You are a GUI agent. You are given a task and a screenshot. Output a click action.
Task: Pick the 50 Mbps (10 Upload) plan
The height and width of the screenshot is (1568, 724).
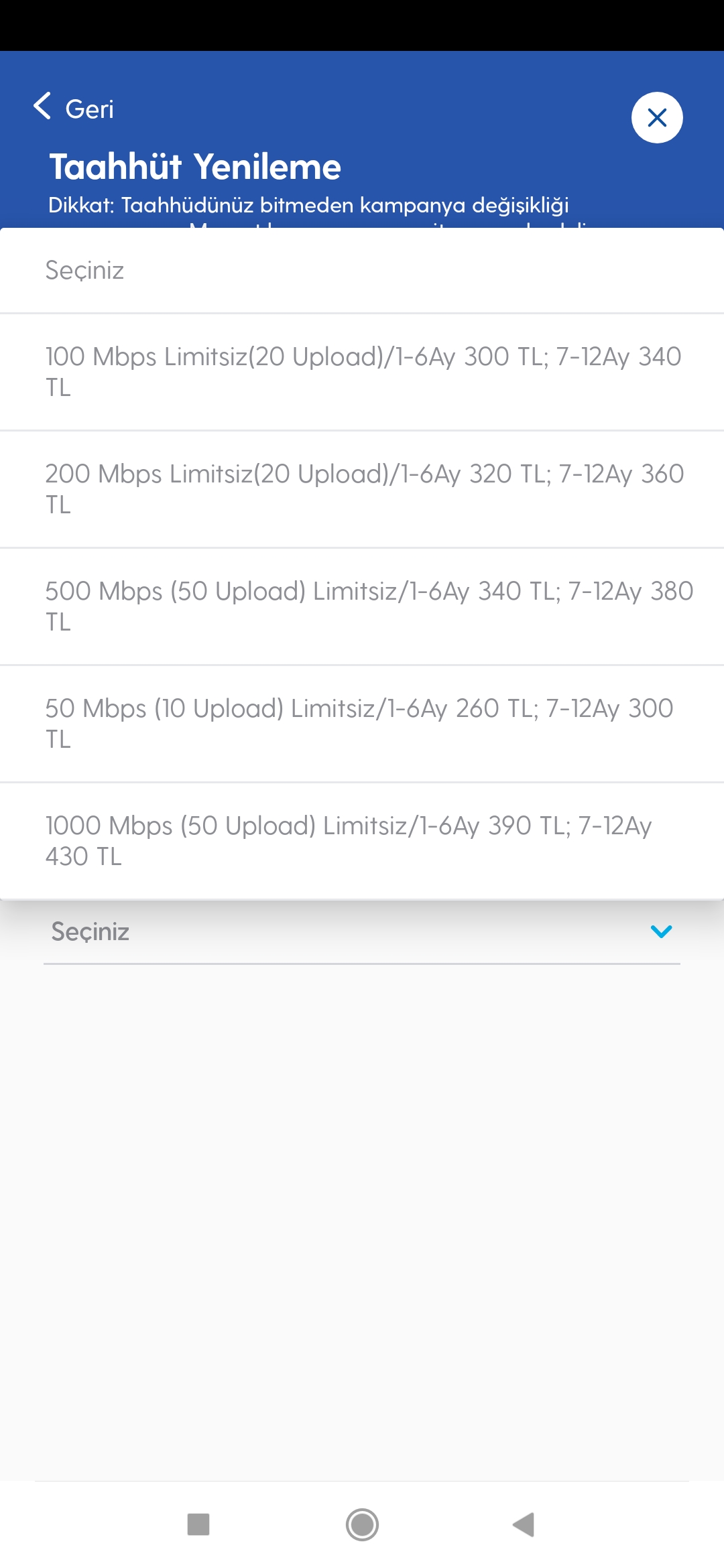point(362,724)
